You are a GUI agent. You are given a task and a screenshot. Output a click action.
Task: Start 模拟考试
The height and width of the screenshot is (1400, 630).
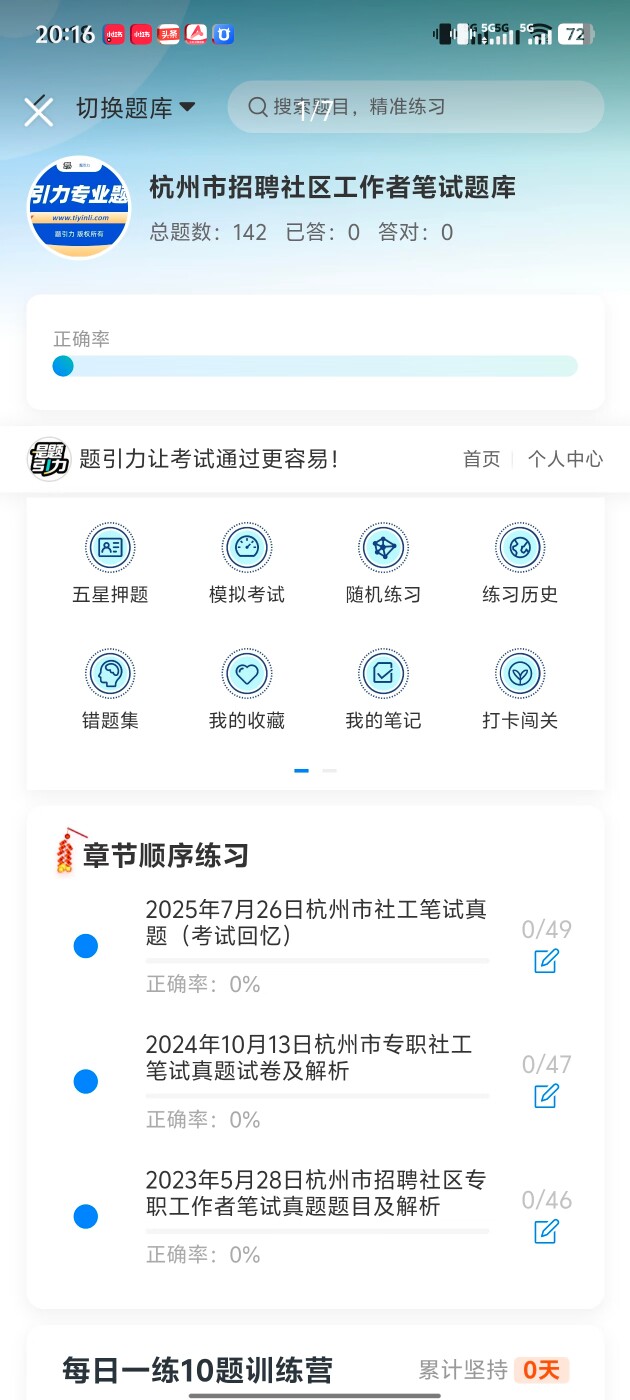(x=247, y=564)
